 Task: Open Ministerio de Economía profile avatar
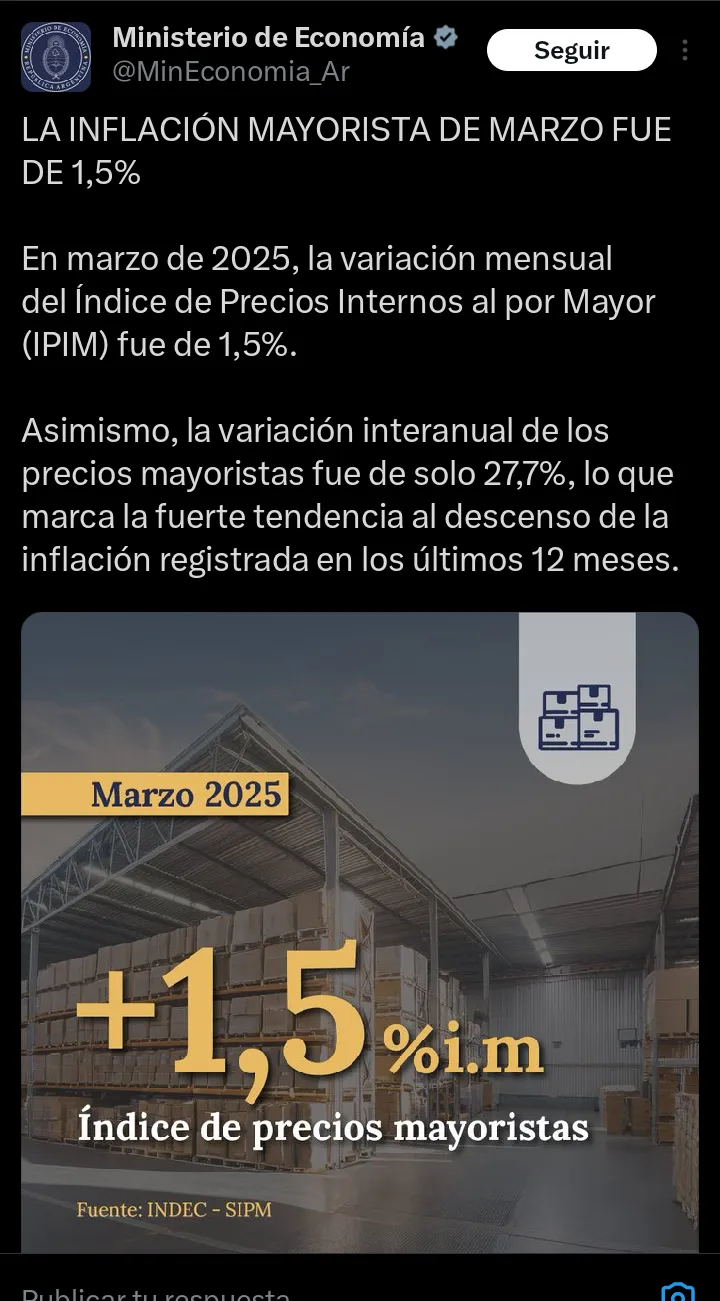point(56,57)
